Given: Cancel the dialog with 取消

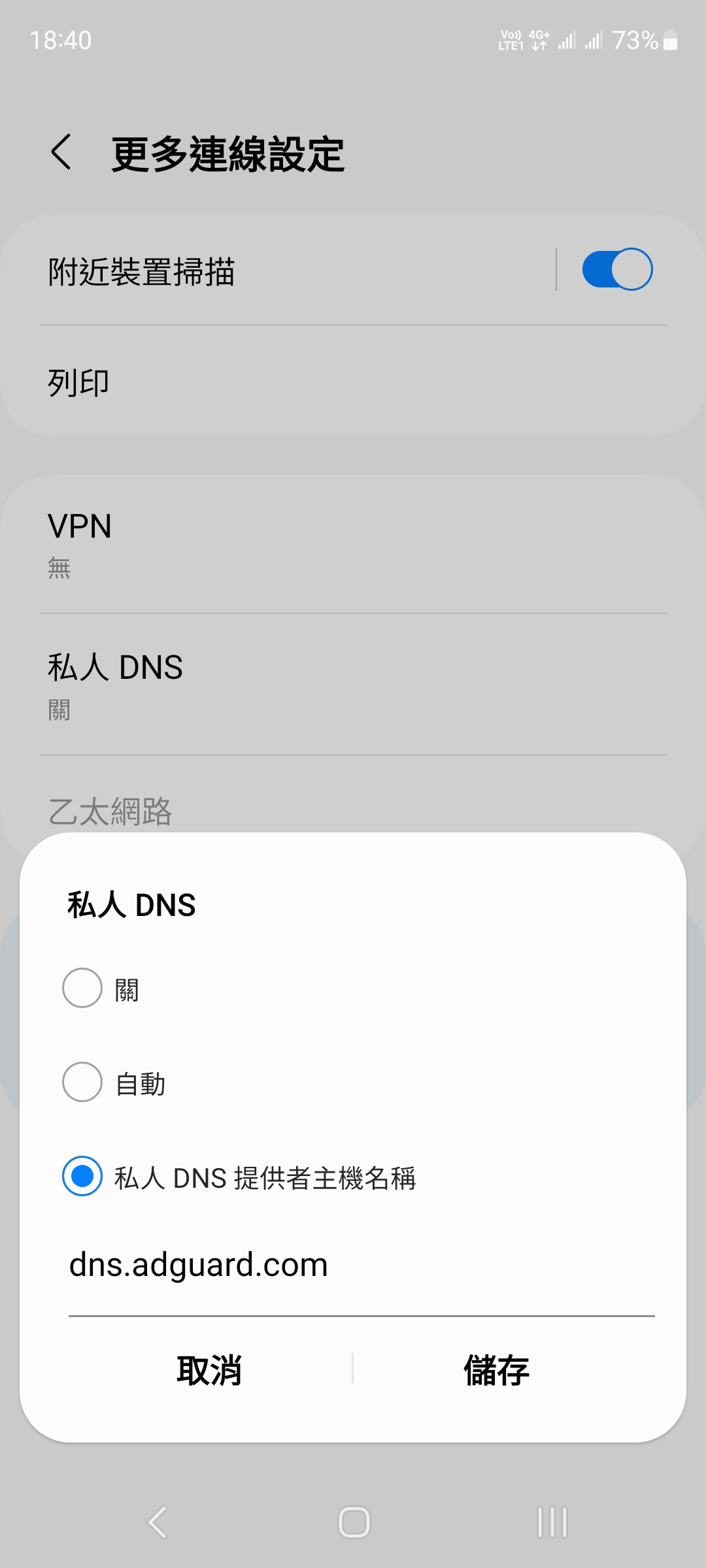Looking at the screenshot, I should click(209, 1369).
